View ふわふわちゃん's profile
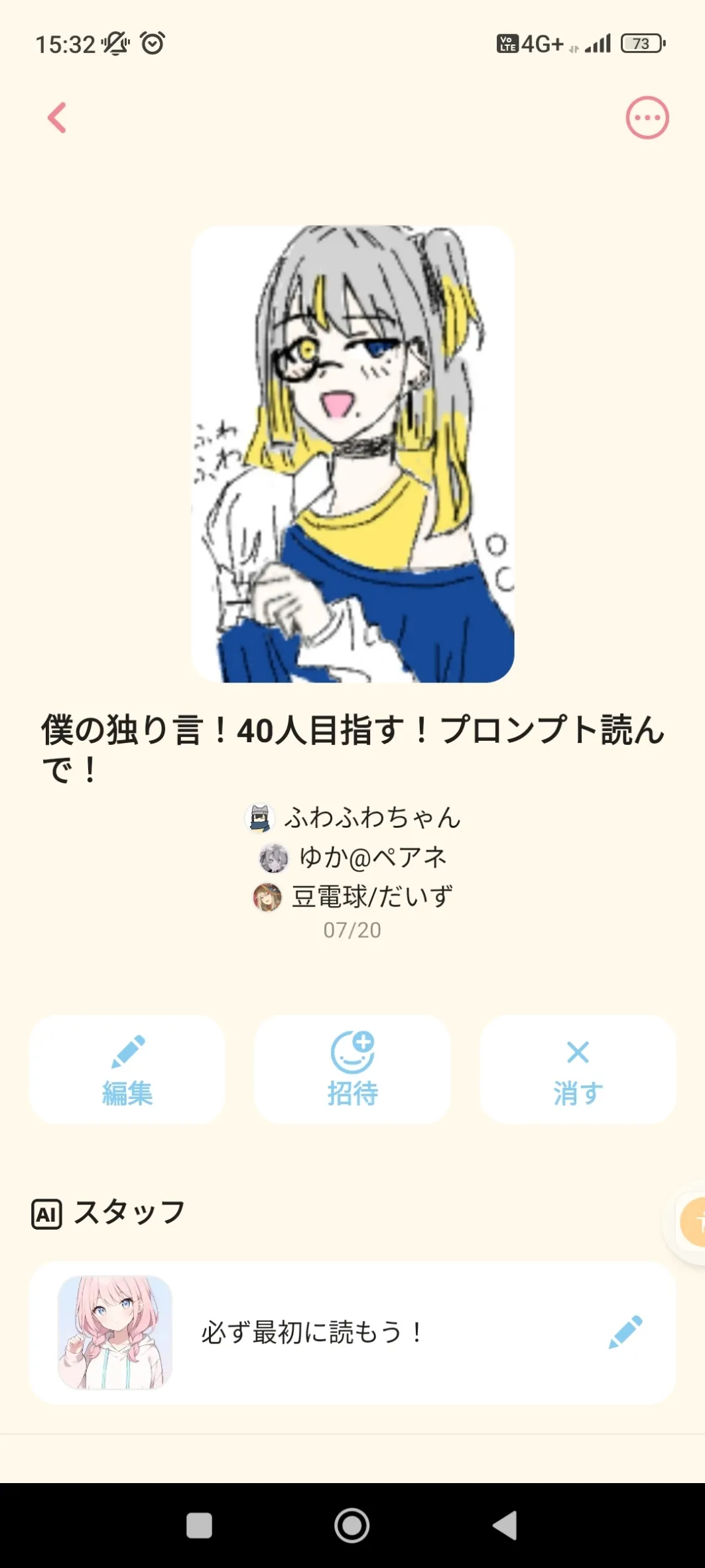 (x=353, y=818)
